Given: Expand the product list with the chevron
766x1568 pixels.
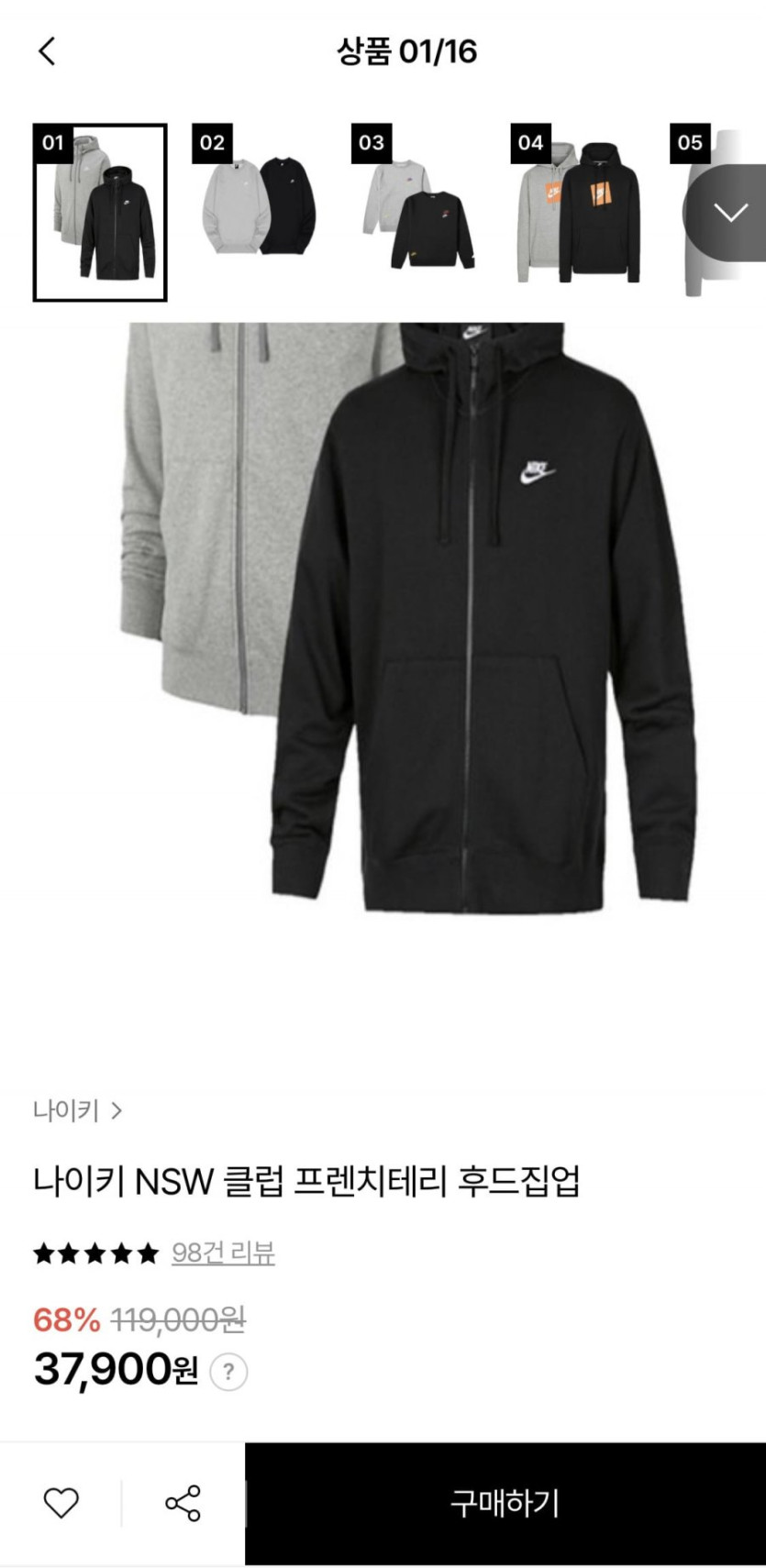Looking at the screenshot, I should click(731, 213).
